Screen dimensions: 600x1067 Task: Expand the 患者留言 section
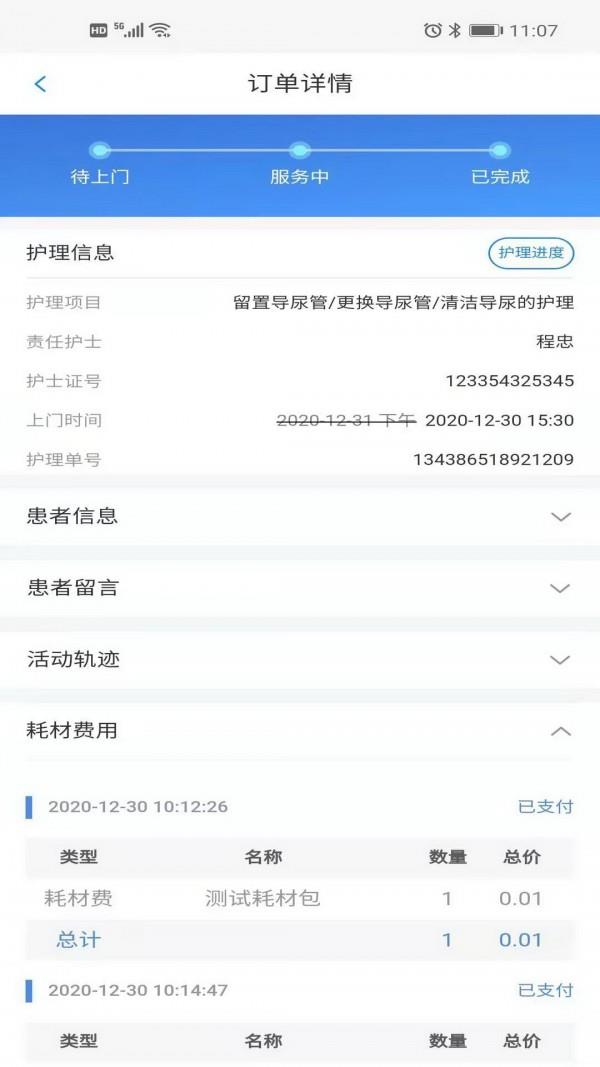300,588
